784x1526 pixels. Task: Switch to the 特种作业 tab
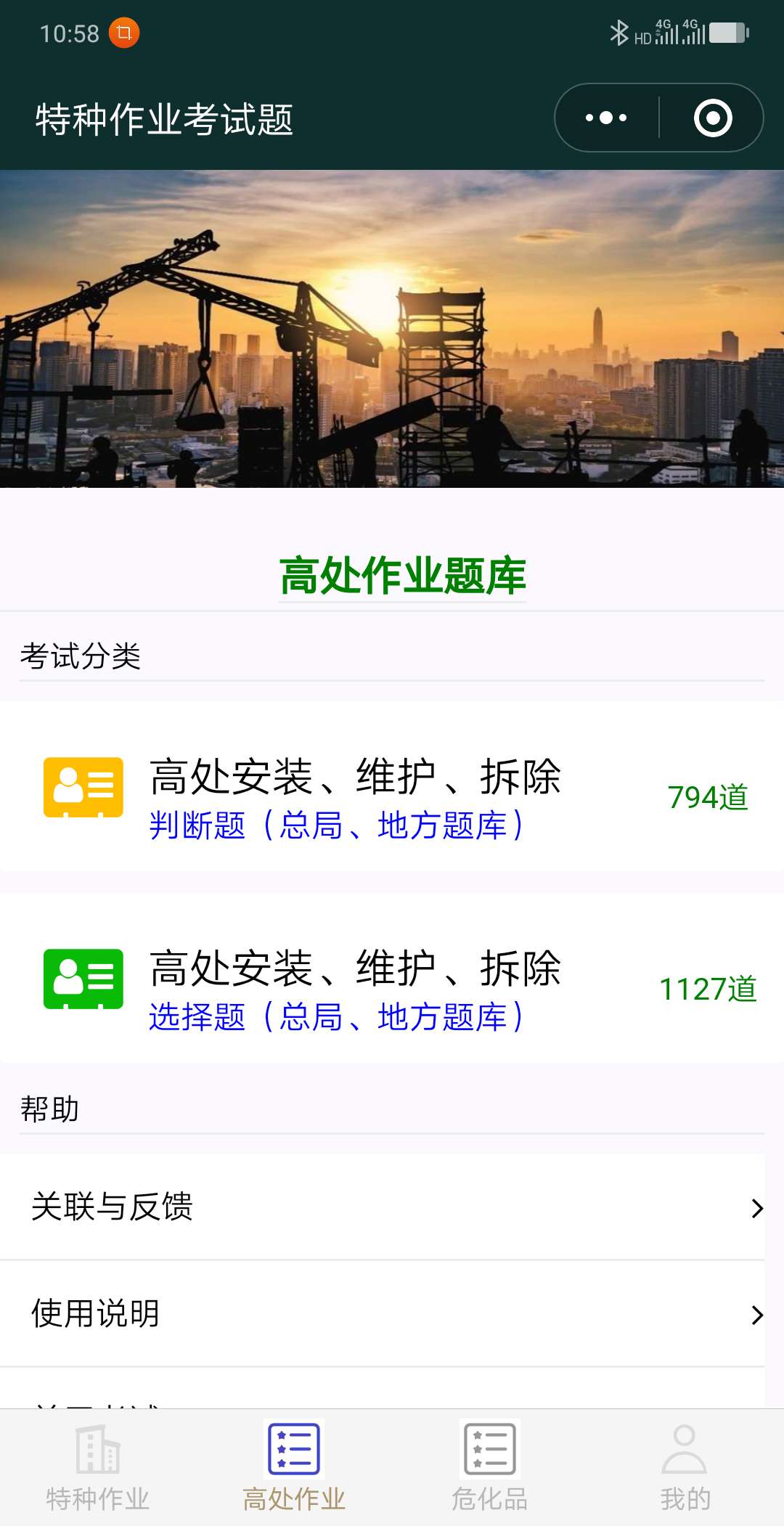(x=98, y=1468)
